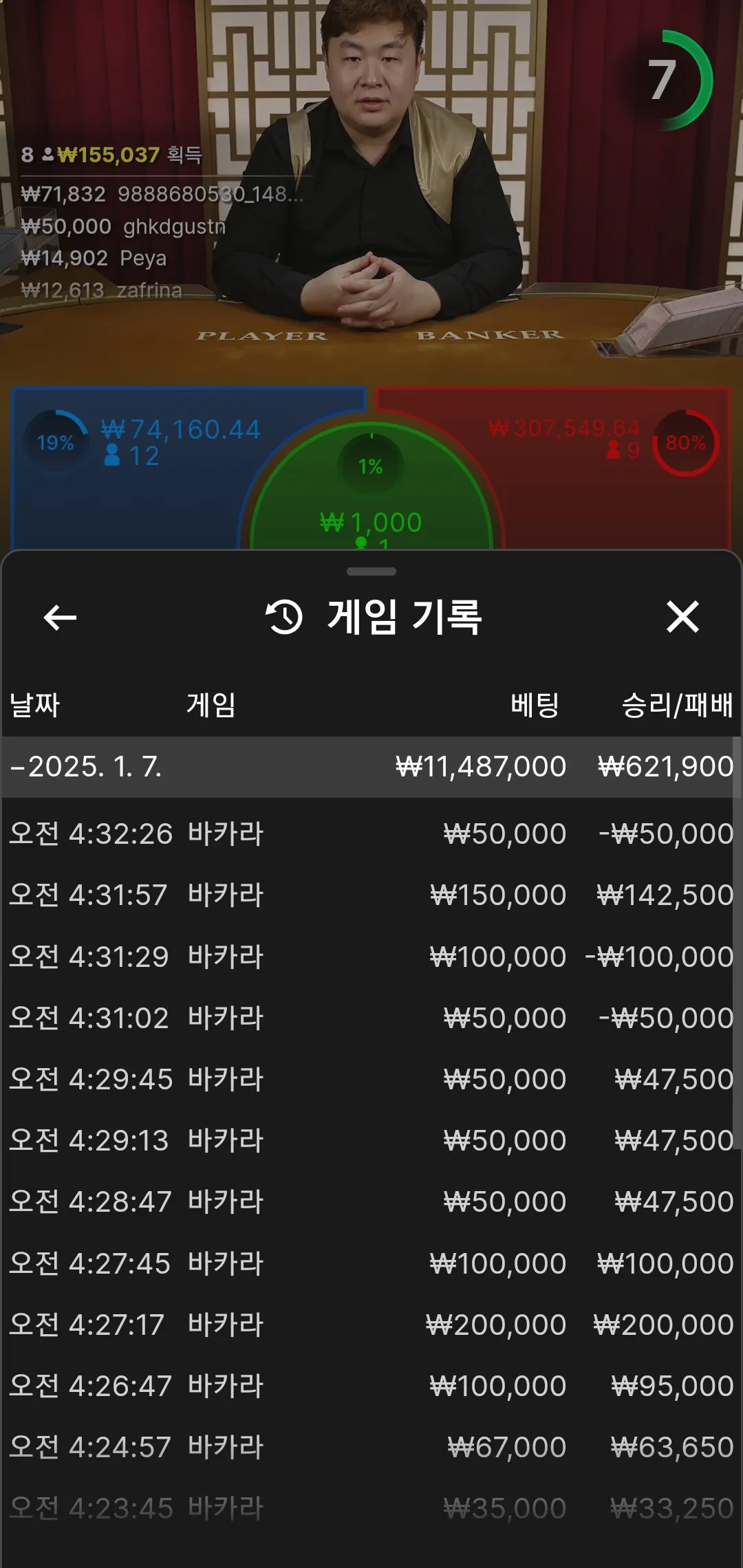Viewport: 743px width, 1568px height.
Task: View details of the 오전 4:31:29 round
Action: pyautogui.click(x=371, y=957)
